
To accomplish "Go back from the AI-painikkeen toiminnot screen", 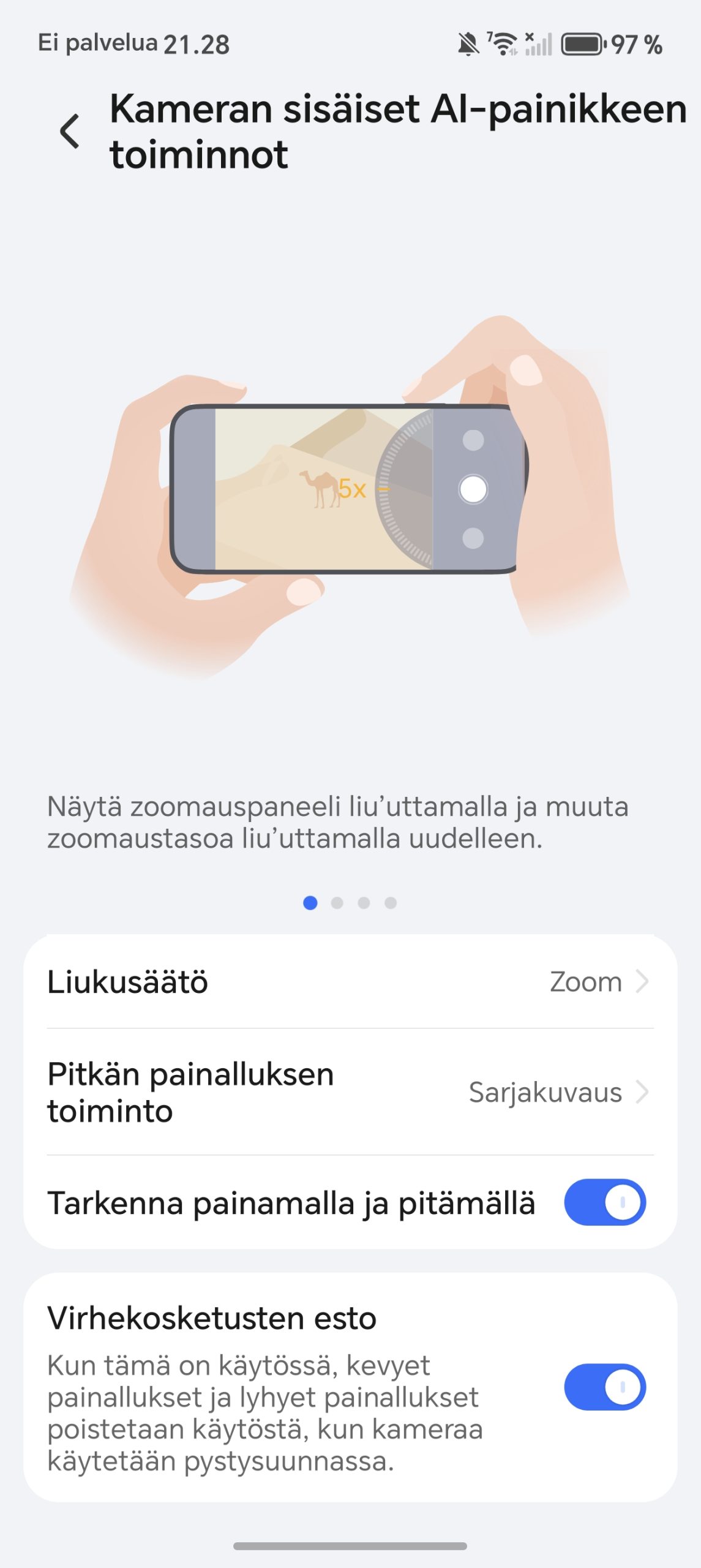I will (70, 131).
